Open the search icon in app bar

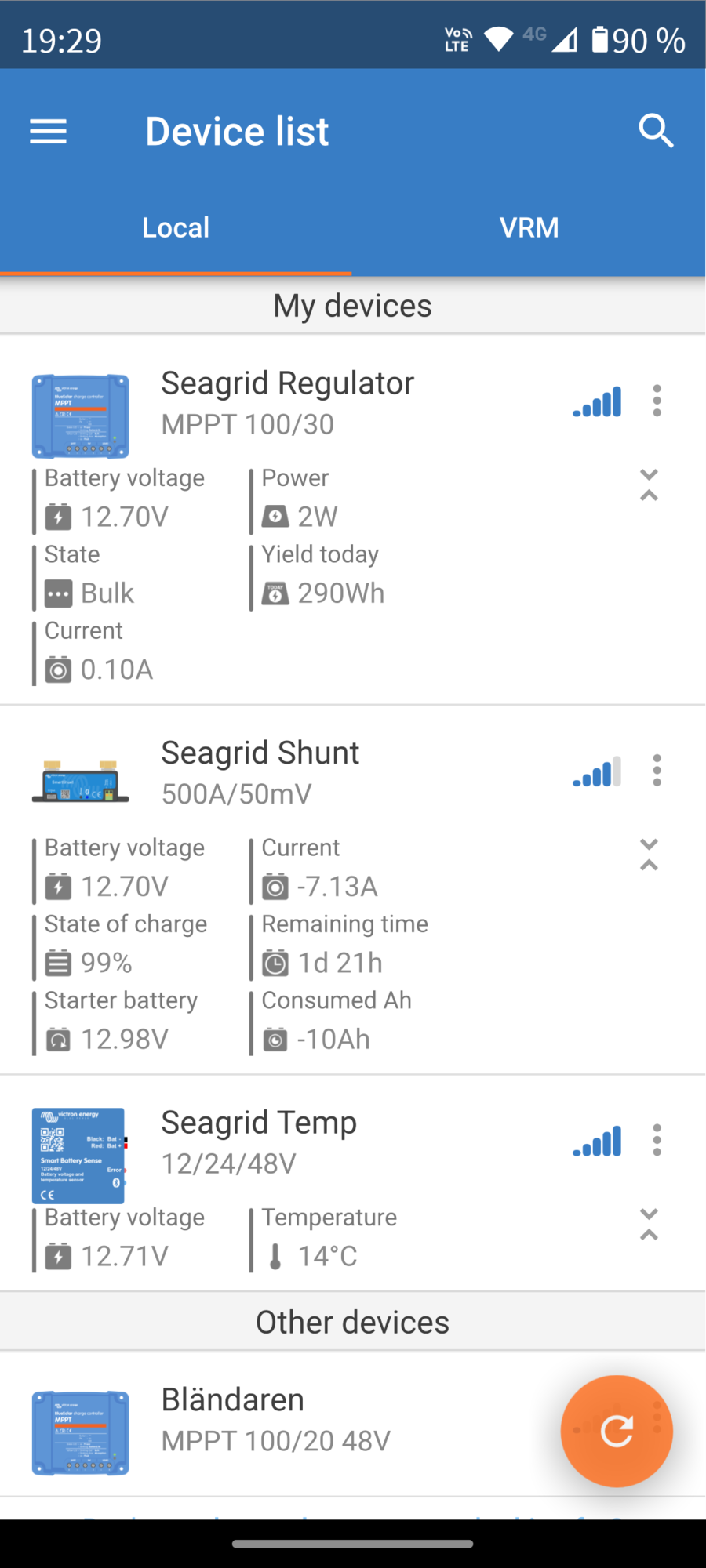point(656,131)
